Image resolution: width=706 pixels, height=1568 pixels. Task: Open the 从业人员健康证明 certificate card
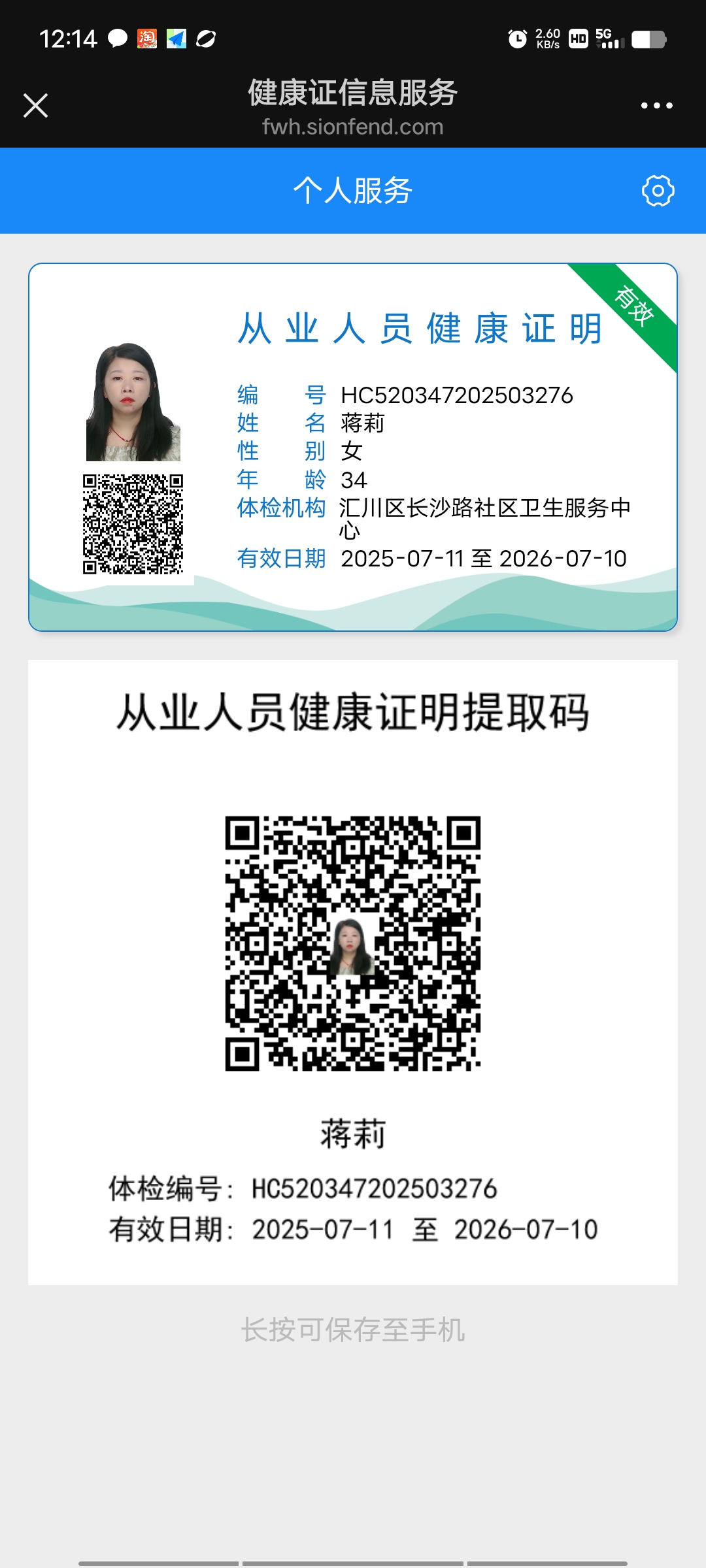353,447
